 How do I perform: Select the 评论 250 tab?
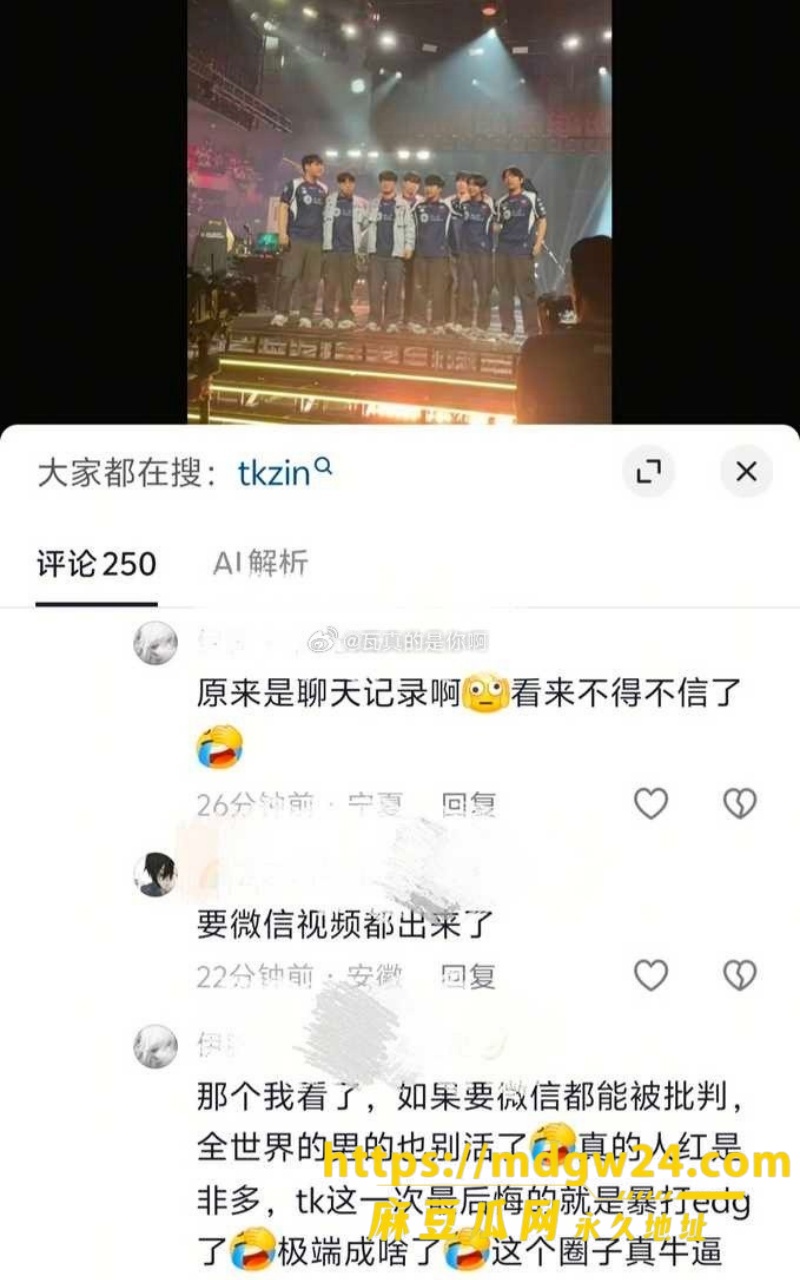click(97, 563)
